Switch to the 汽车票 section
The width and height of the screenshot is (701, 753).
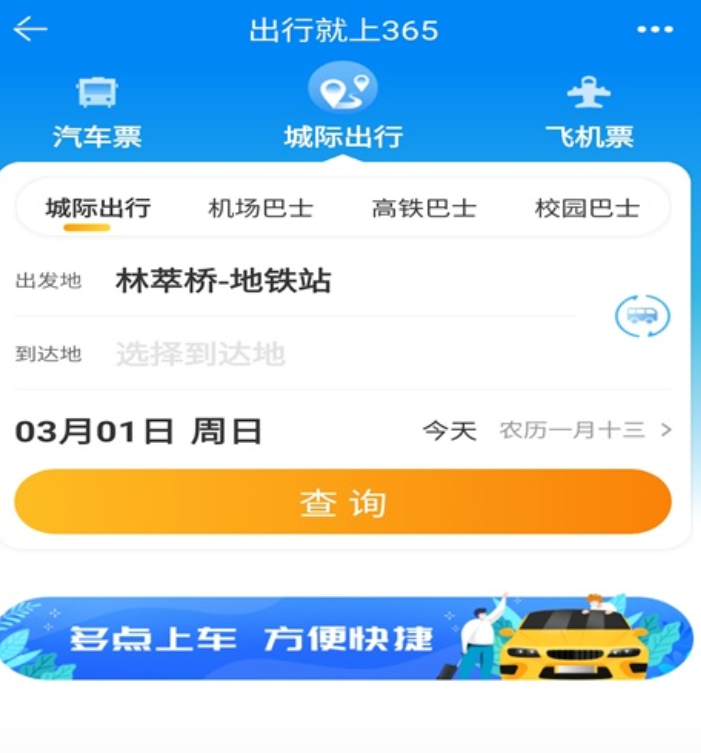click(x=97, y=114)
